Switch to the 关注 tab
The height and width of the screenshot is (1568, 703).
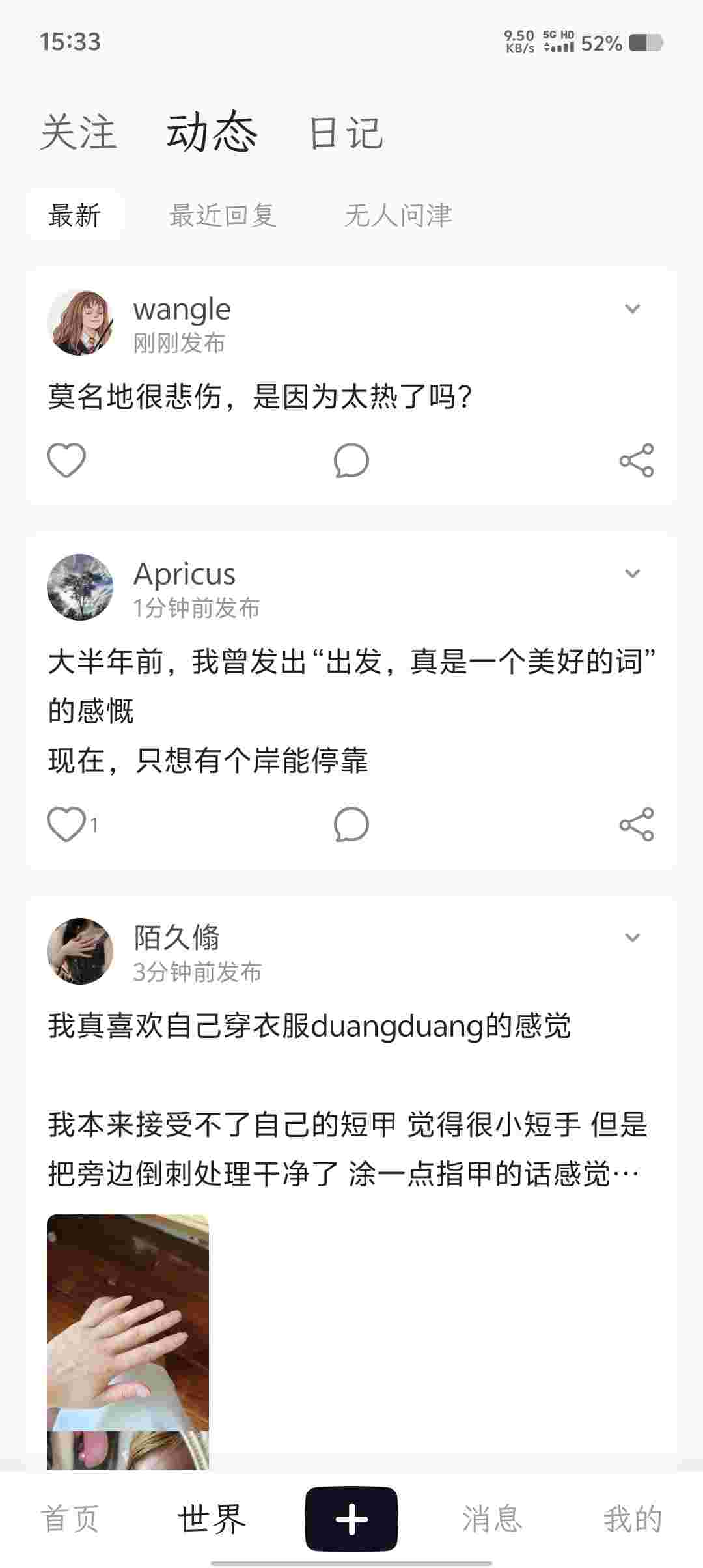(78, 133)
